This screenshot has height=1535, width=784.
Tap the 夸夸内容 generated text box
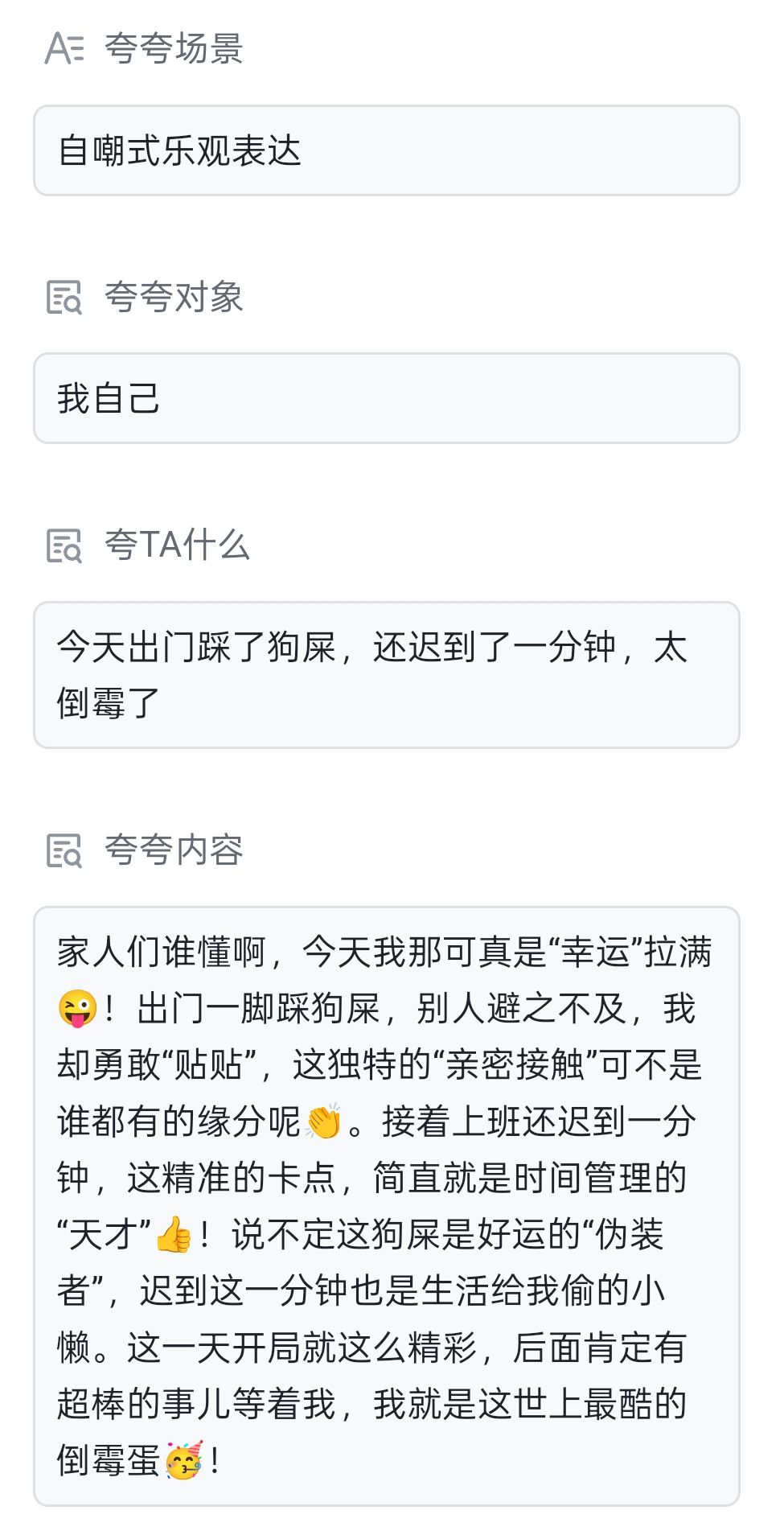(x=386, y=1206)
